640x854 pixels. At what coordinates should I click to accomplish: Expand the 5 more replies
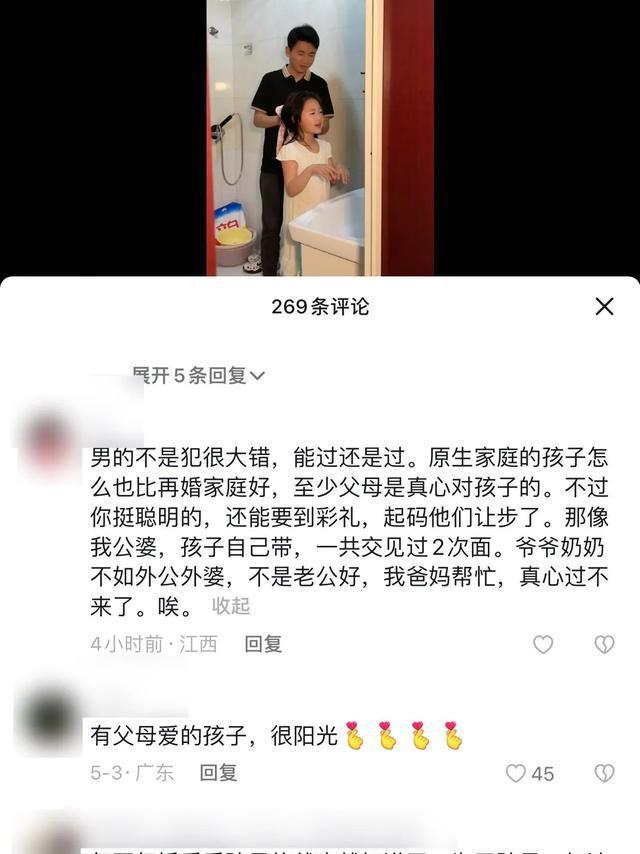click(200, 376)
